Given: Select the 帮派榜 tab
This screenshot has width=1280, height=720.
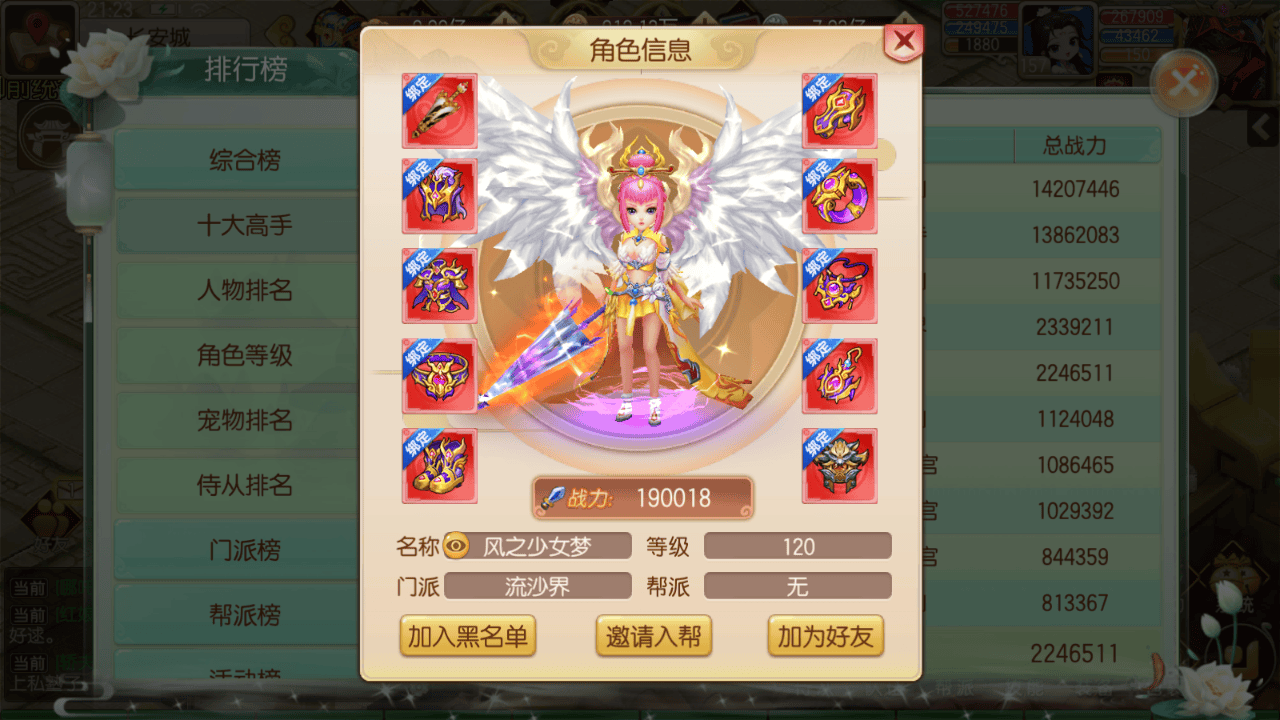Looking at the screenshot, I should tap(244, 615).
